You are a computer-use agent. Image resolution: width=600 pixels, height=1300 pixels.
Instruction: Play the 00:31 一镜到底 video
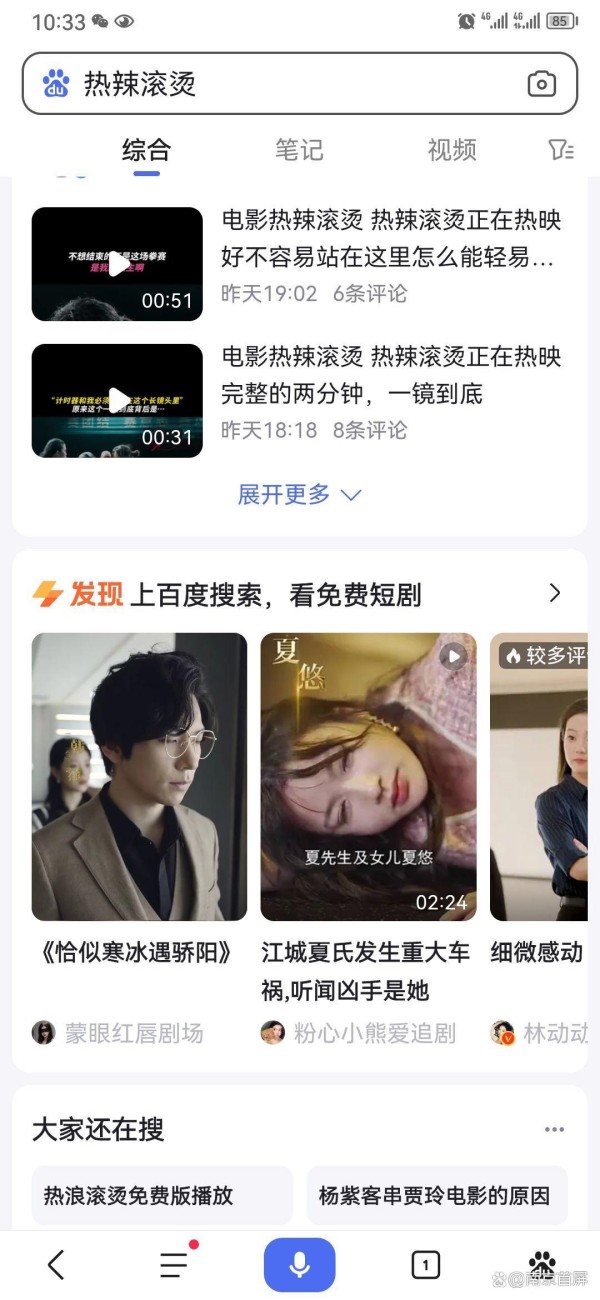pos(117,401)
